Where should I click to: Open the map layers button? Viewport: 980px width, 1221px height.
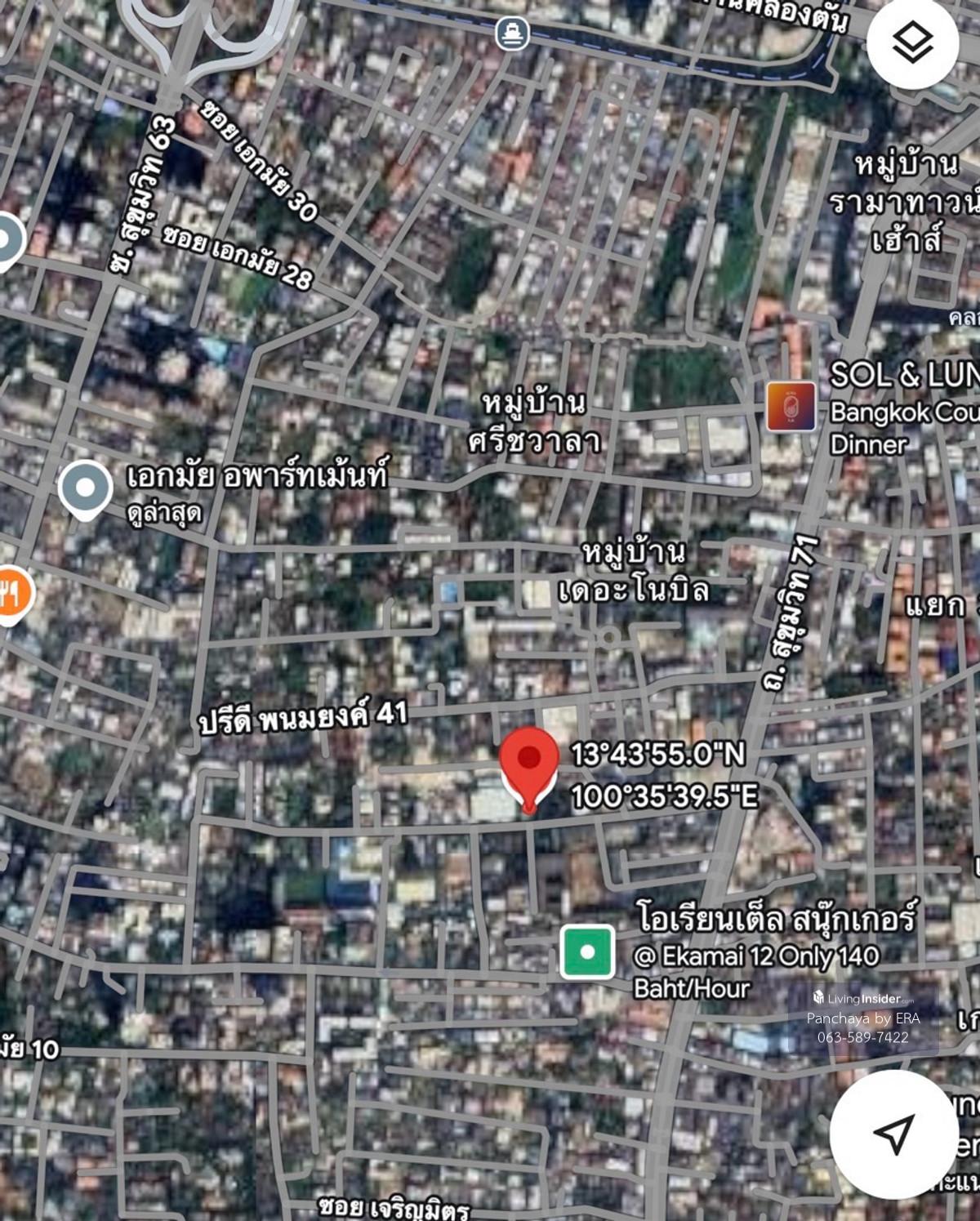tap(912, 42)
